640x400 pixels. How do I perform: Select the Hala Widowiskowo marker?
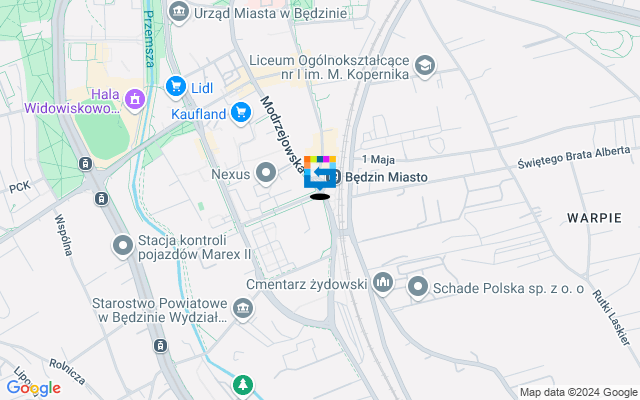pos(135,98)
